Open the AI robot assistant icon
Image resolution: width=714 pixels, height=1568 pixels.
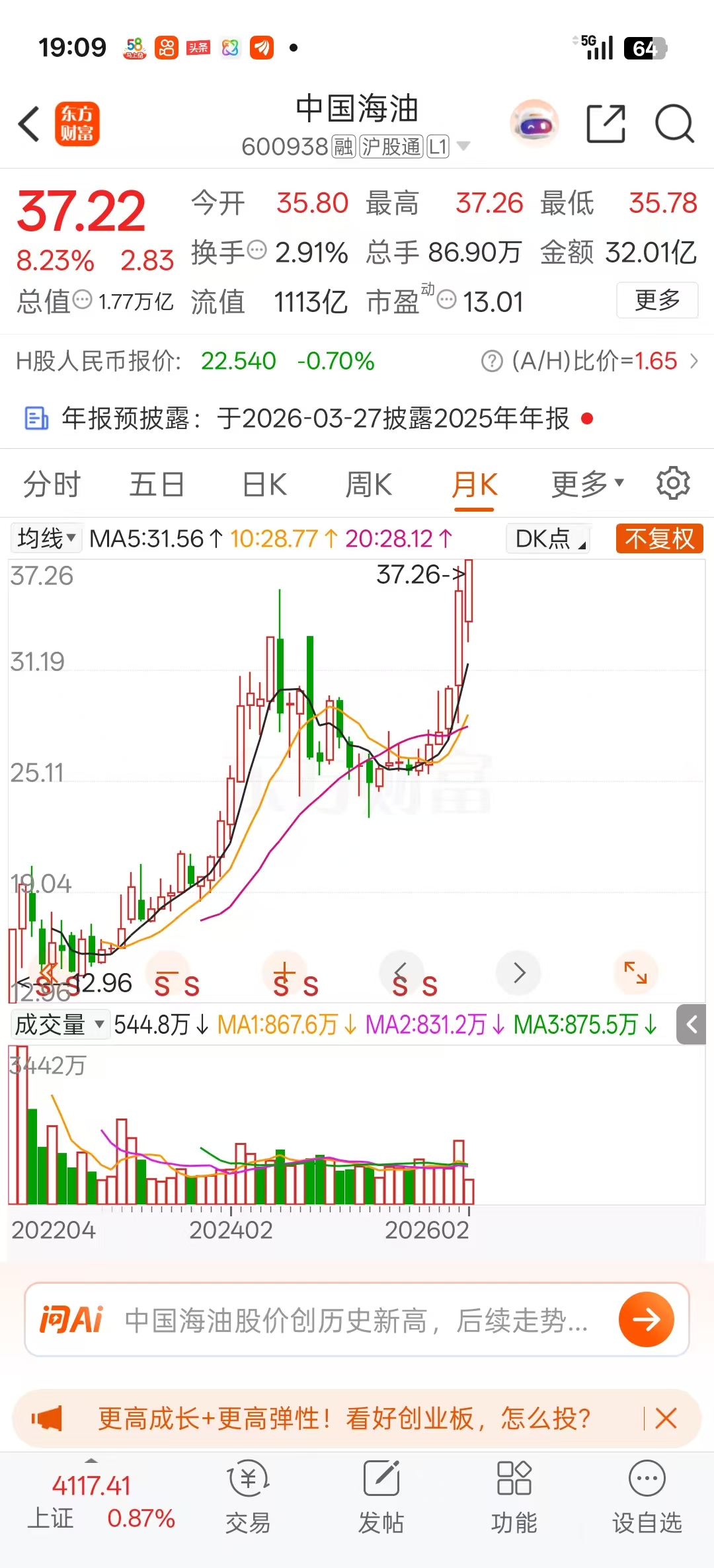point(534,124)
